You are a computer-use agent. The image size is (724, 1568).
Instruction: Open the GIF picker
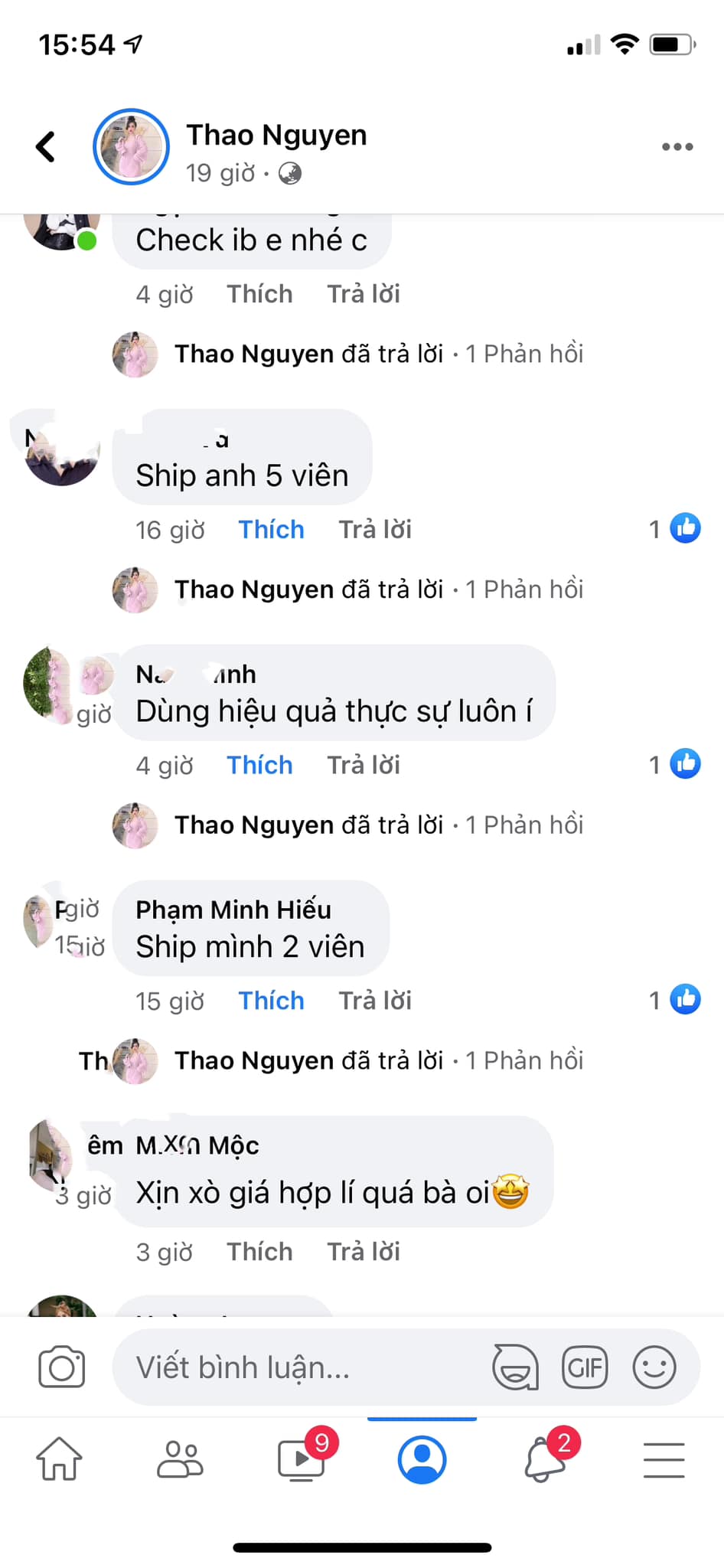coord(585,1367)
